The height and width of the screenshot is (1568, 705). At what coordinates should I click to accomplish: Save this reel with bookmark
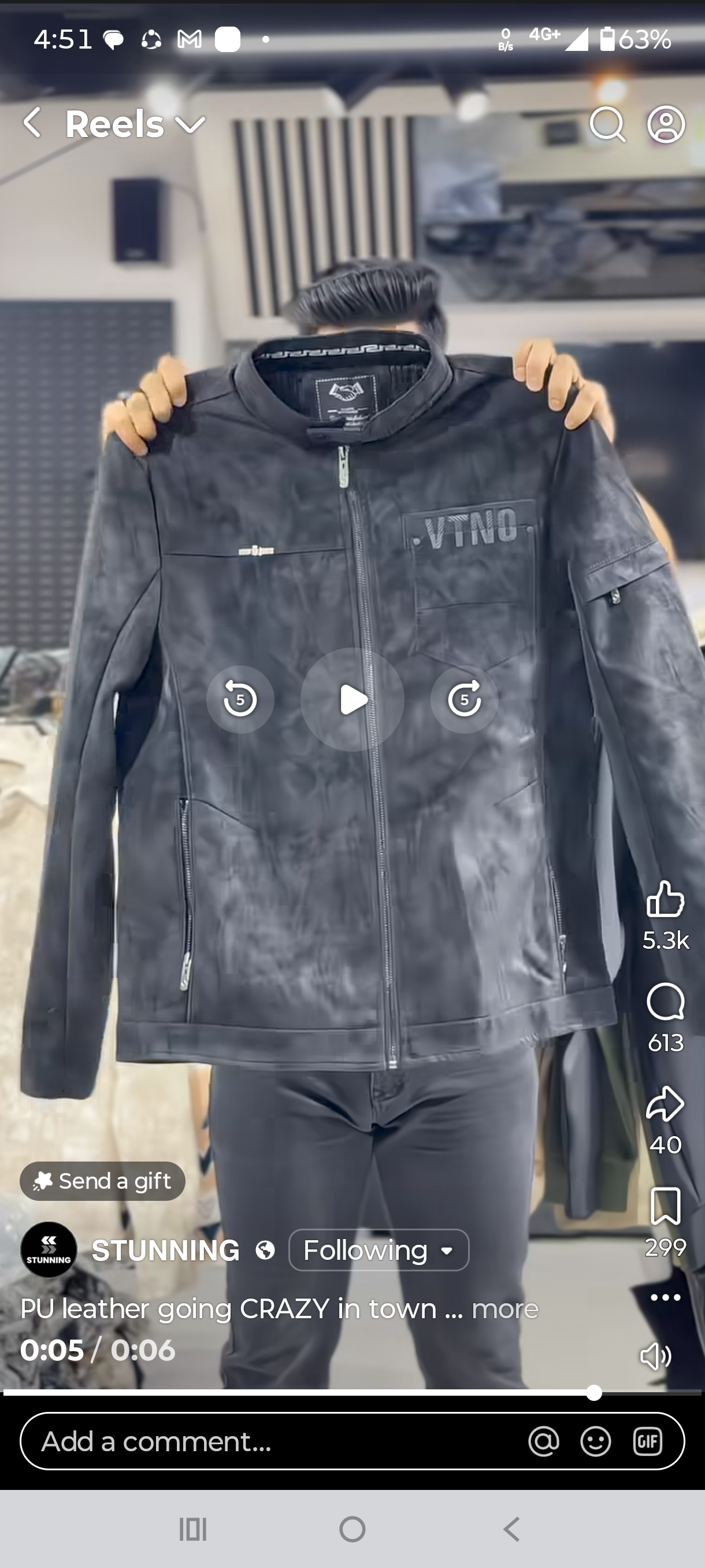tap(665, 1206)
